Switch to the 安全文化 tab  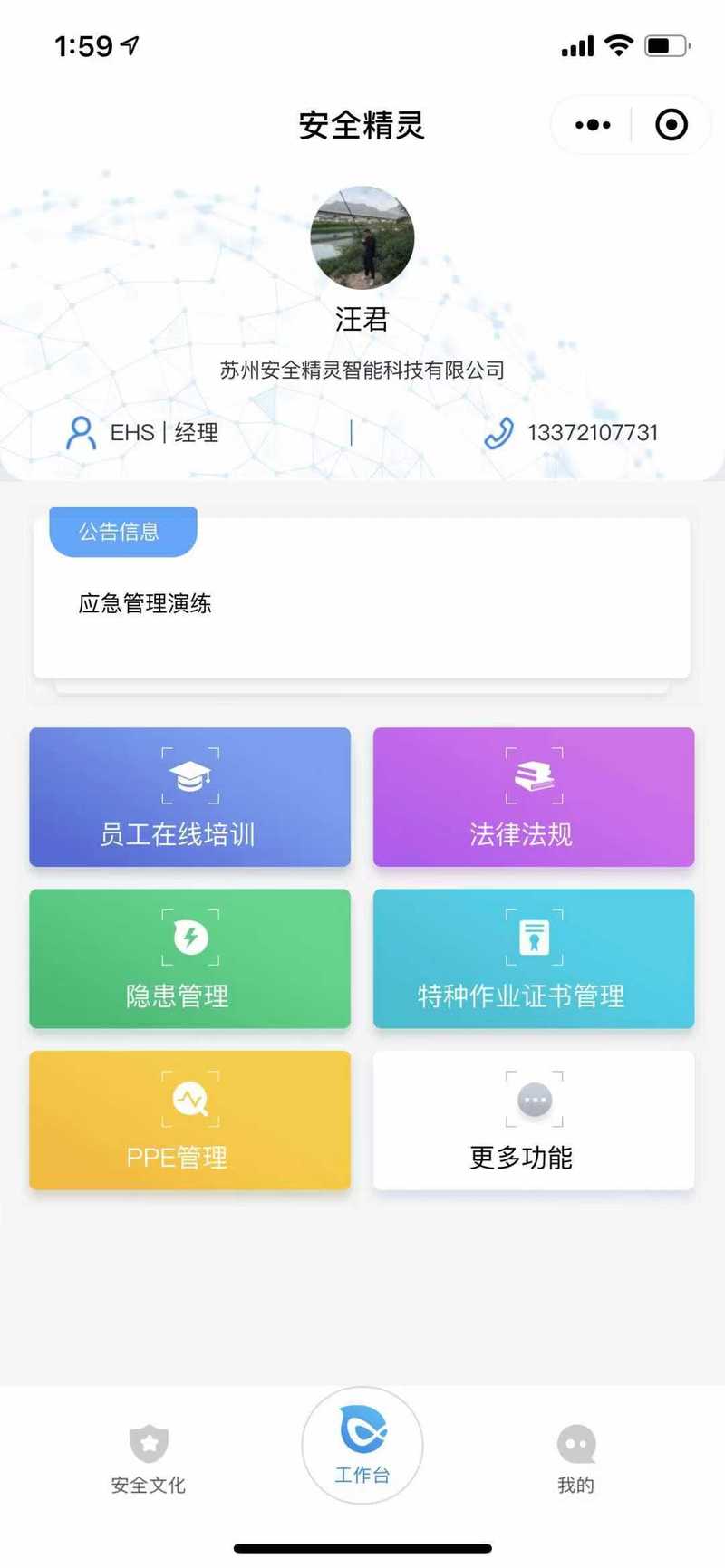(149, 1460)
